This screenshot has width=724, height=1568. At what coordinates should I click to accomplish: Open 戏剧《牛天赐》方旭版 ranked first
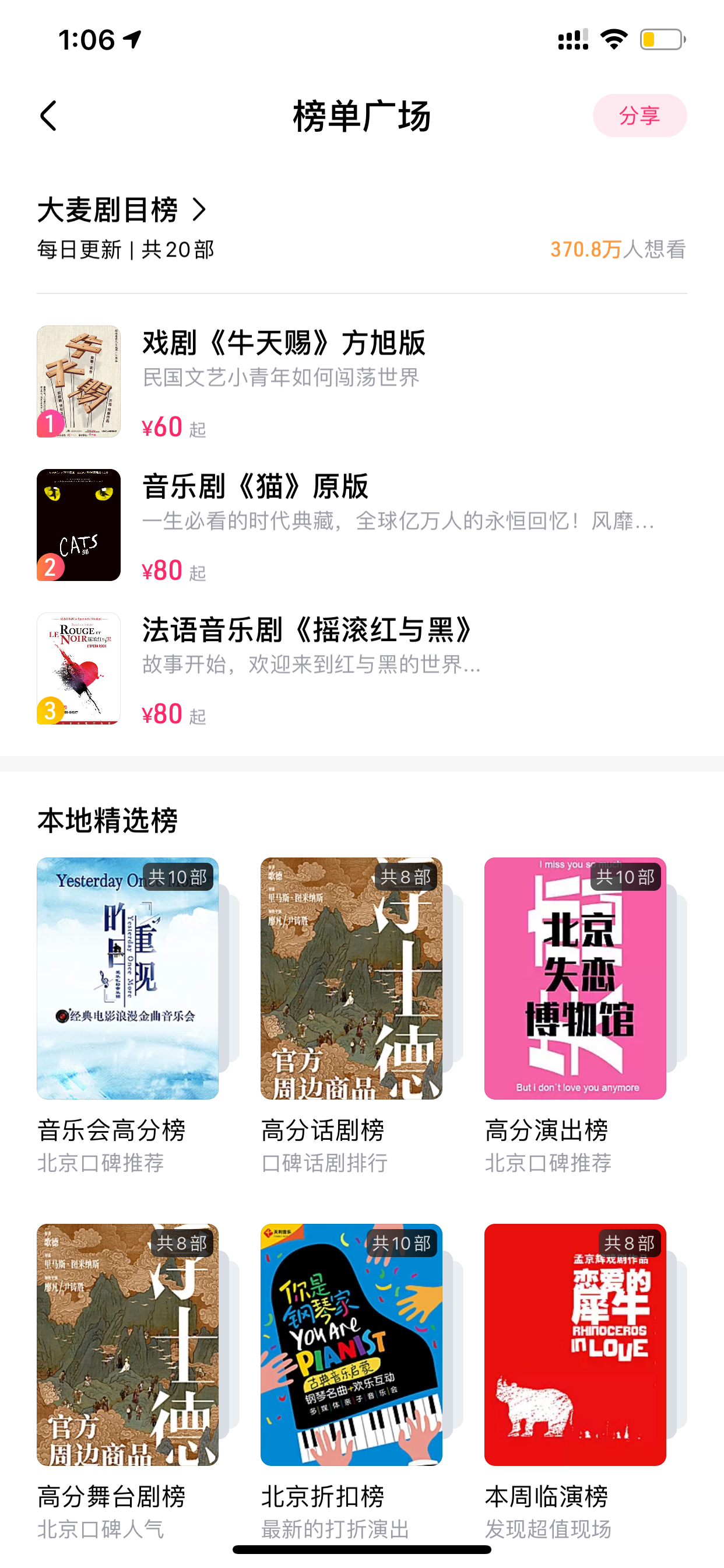point(362,381)
